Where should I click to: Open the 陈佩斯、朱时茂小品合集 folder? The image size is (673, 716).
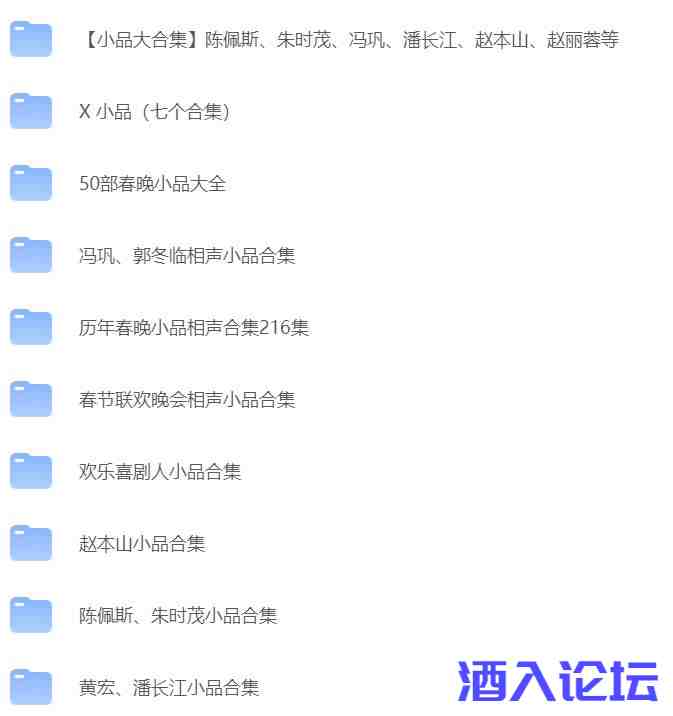click(x=178, y=616)
